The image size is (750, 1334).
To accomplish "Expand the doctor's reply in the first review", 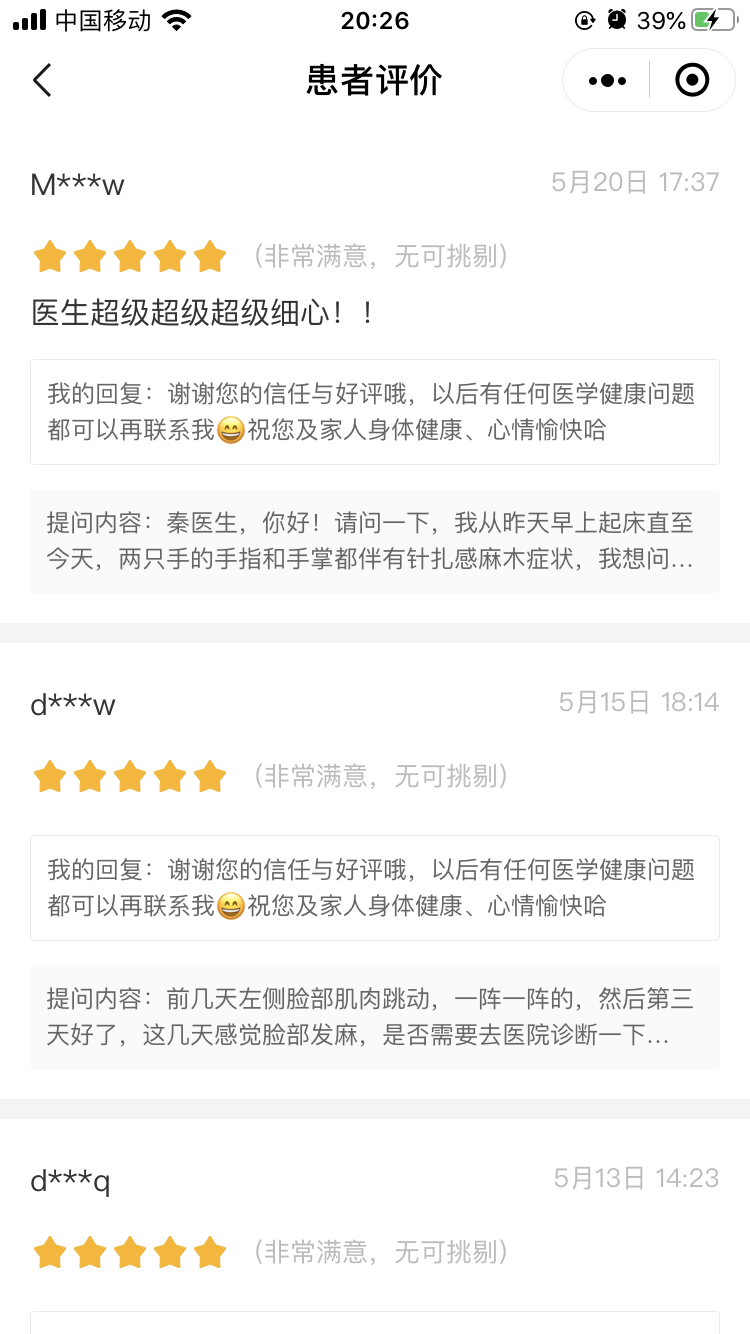I will coord(375,412).
